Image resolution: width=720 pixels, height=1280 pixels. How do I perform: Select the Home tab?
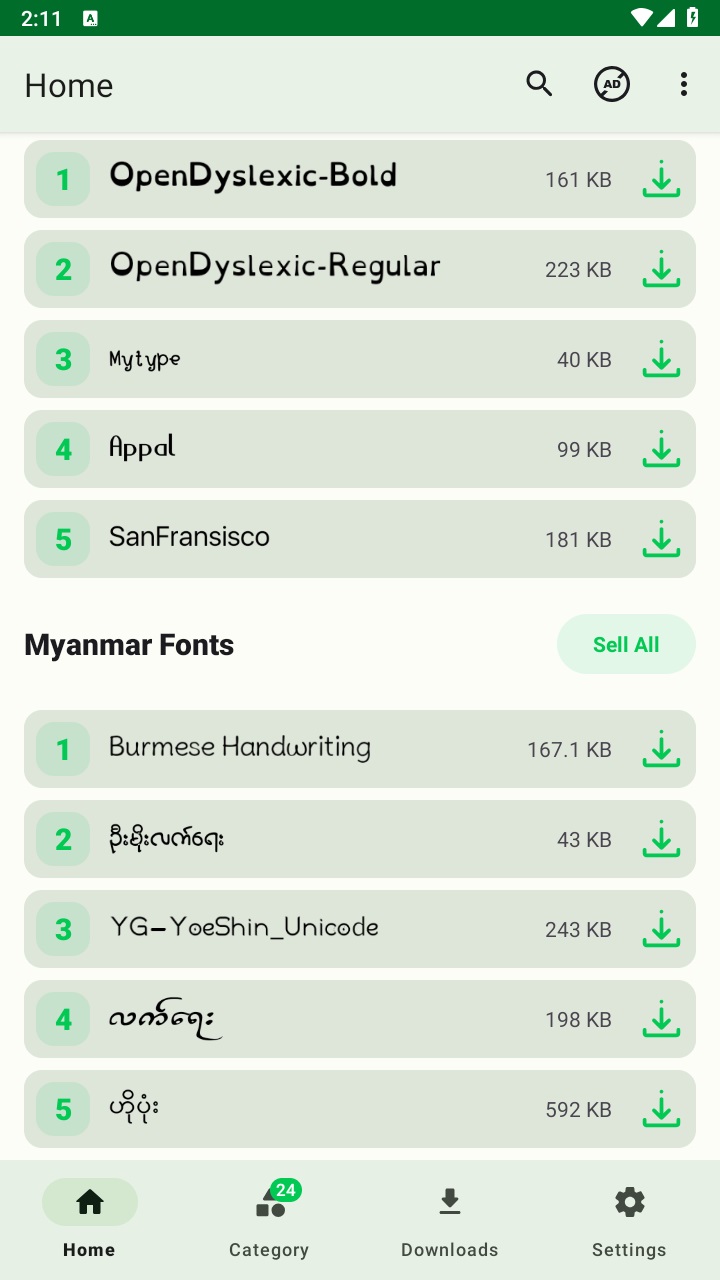pyautogui.click(x=89, y=1220)
